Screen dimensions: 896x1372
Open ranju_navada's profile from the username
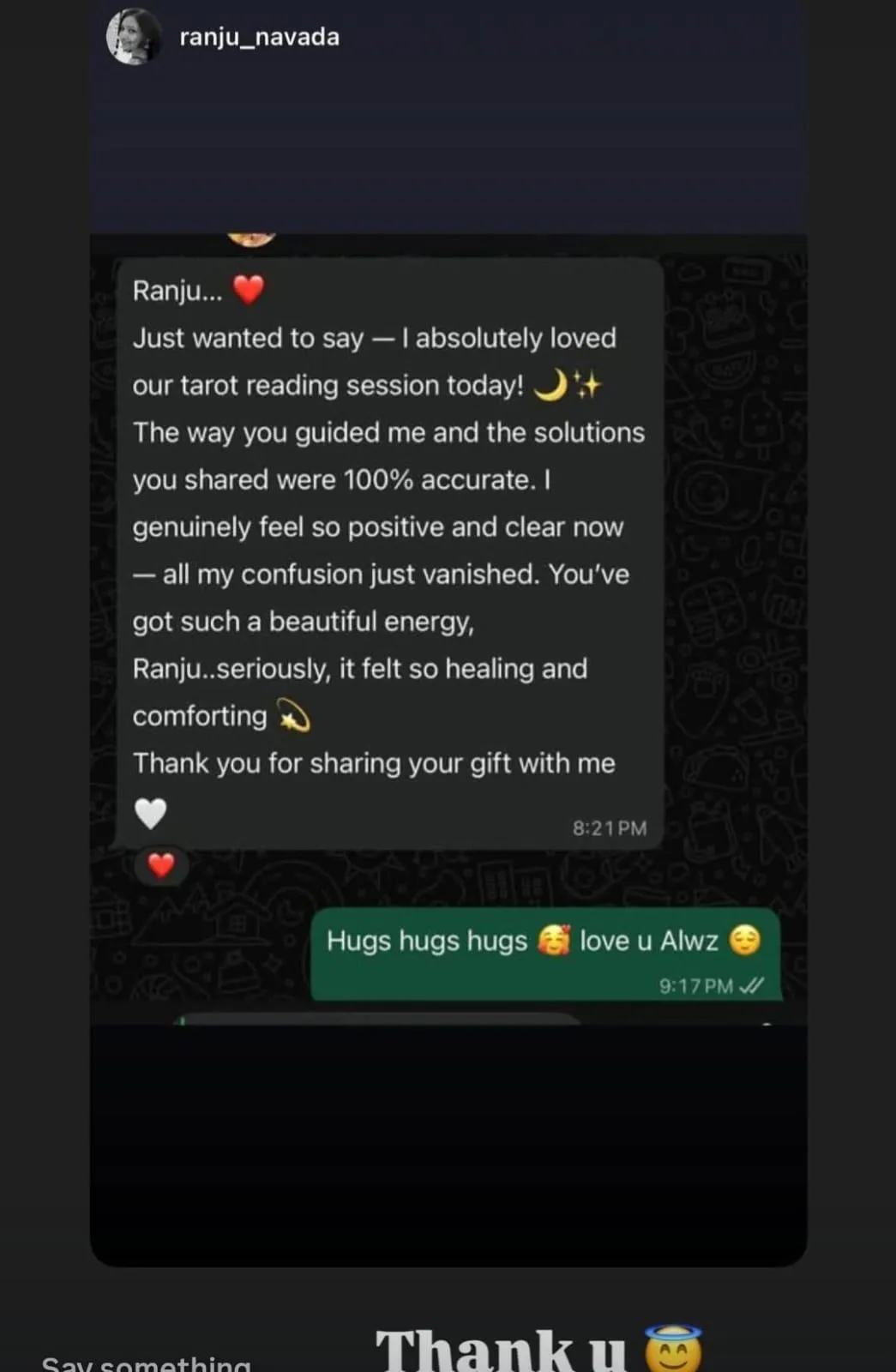coord(259,38)
